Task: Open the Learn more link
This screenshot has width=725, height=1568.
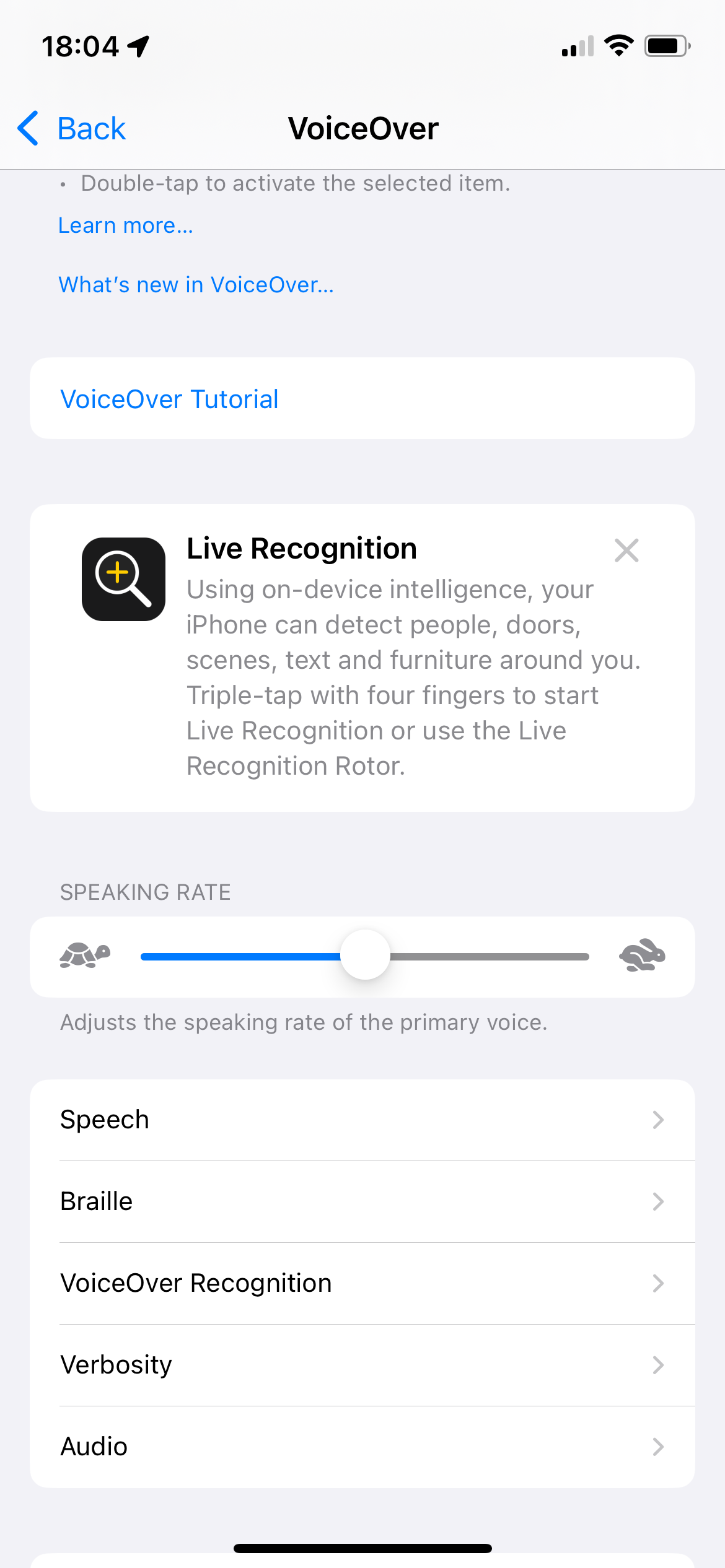Action: [126, 225]
